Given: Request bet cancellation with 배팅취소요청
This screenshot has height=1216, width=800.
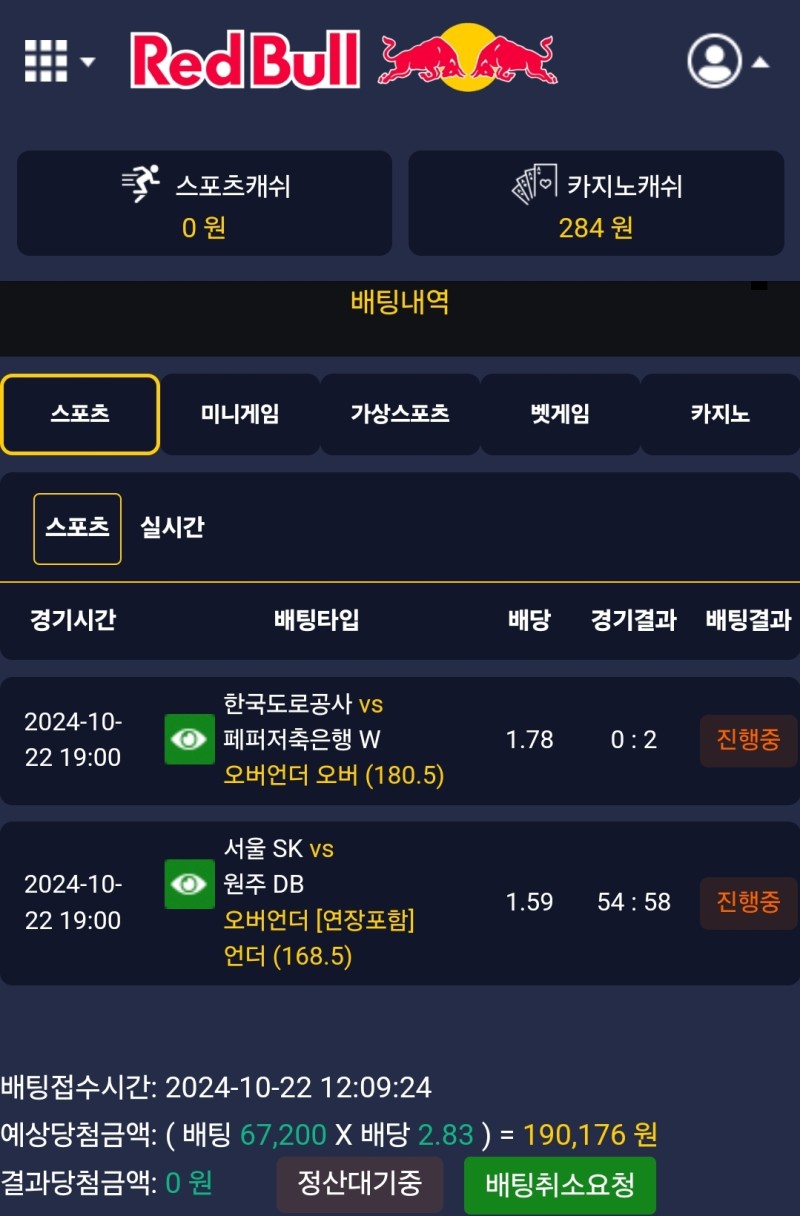Looking at the screenshot, I should coord(560,1186).
